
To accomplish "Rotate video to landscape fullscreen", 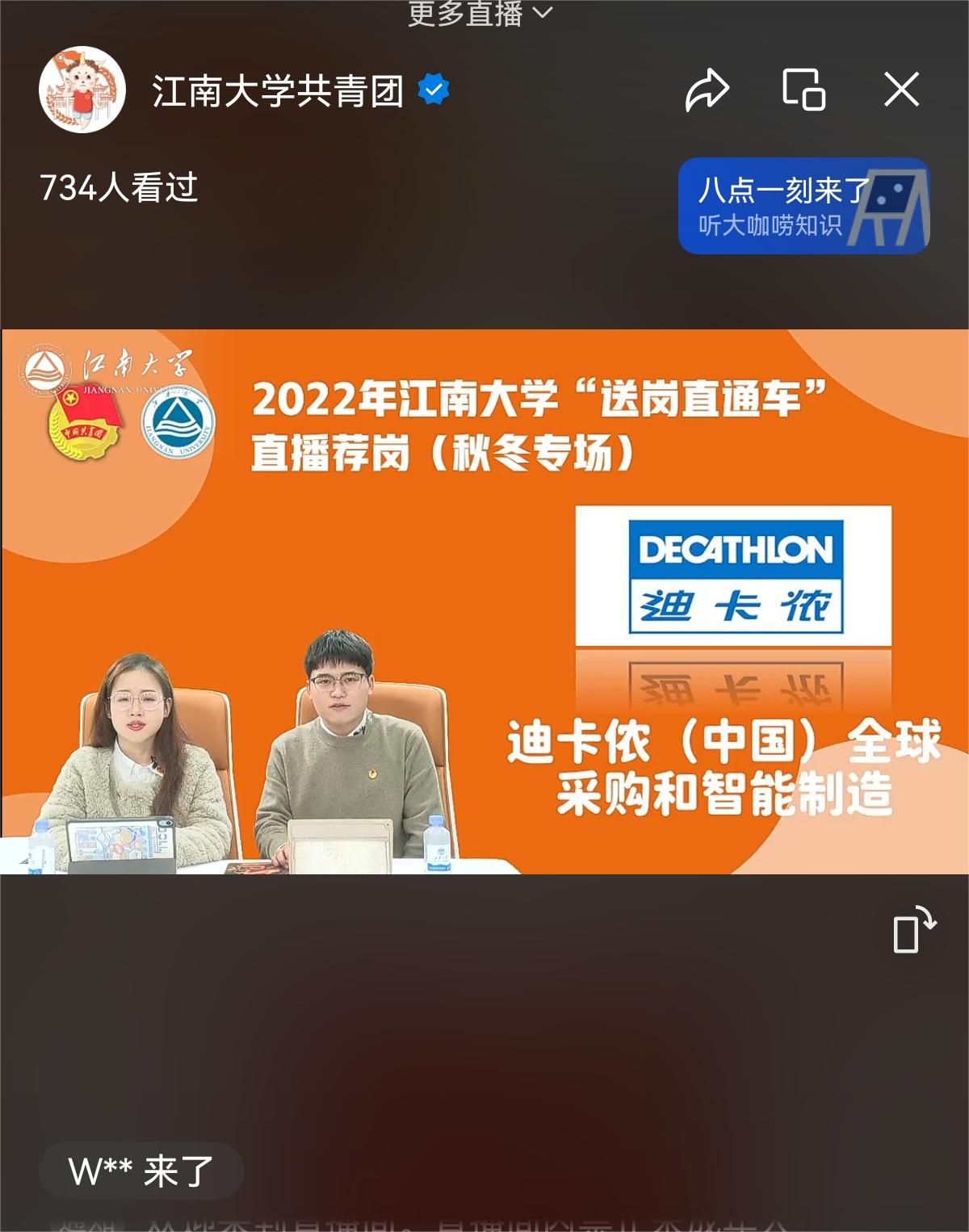I will click(x=913, y=930).
